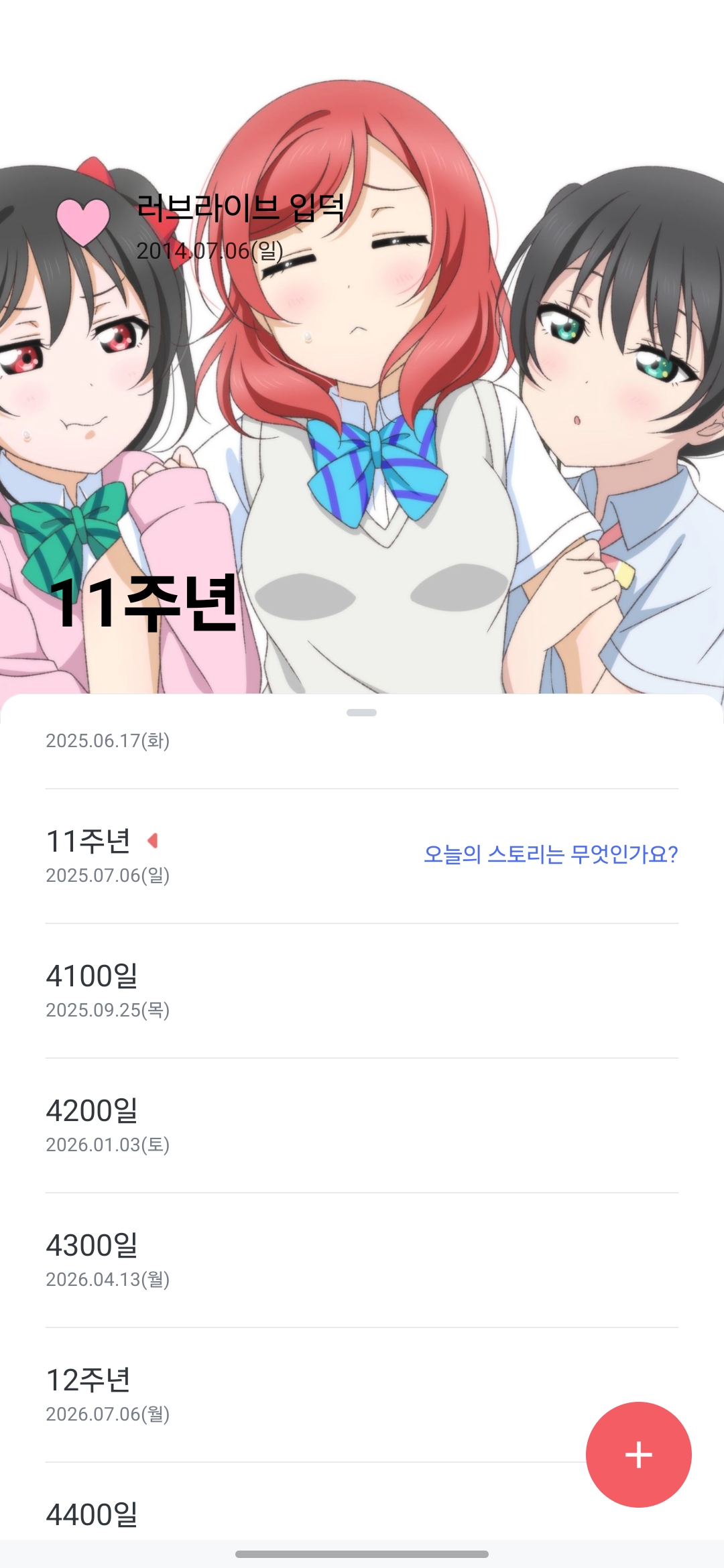724x1568 pixels.
Task: Open the 11주년 anniversary row
Action: point(362,856)
